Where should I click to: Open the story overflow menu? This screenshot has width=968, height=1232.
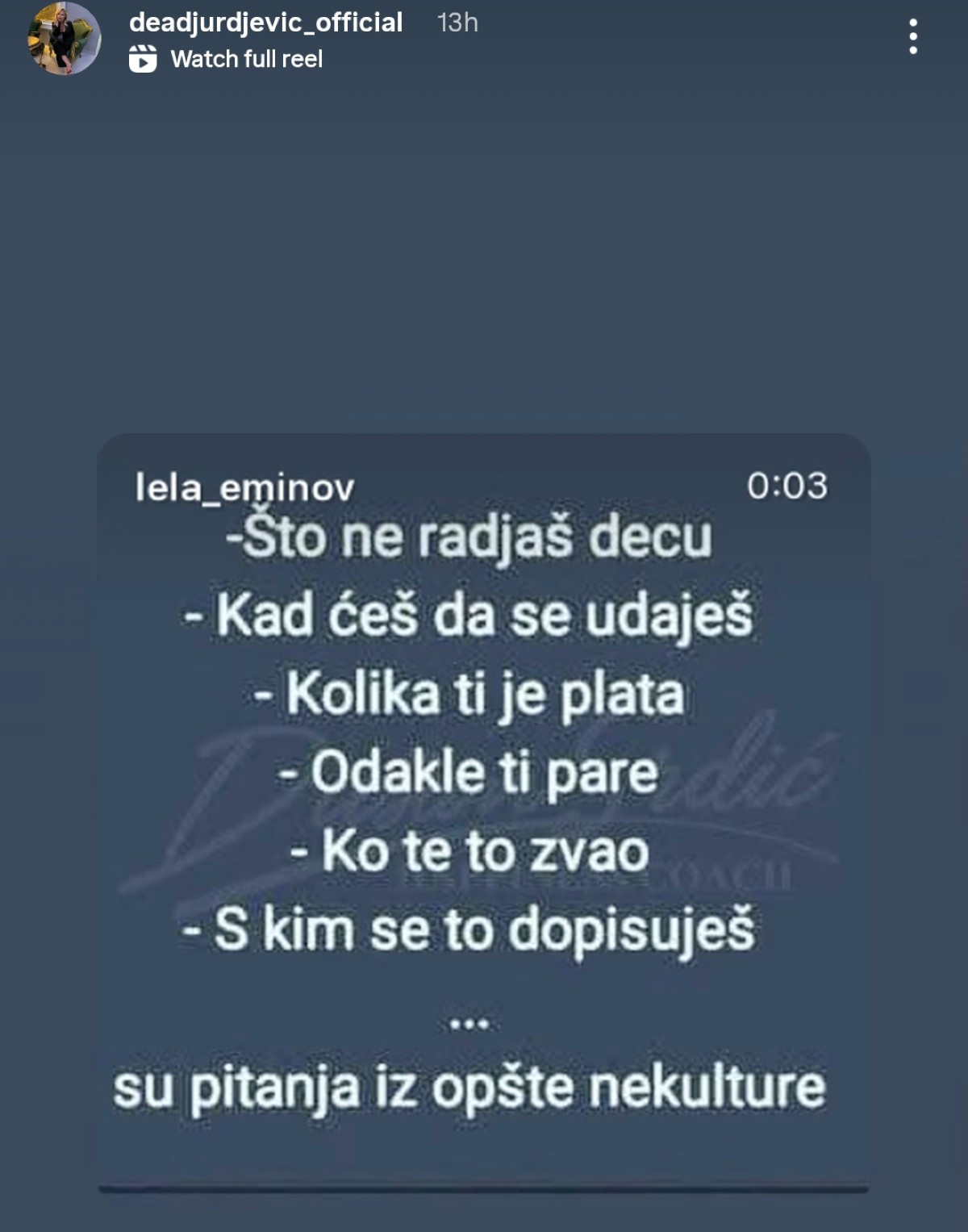[912, 37]
